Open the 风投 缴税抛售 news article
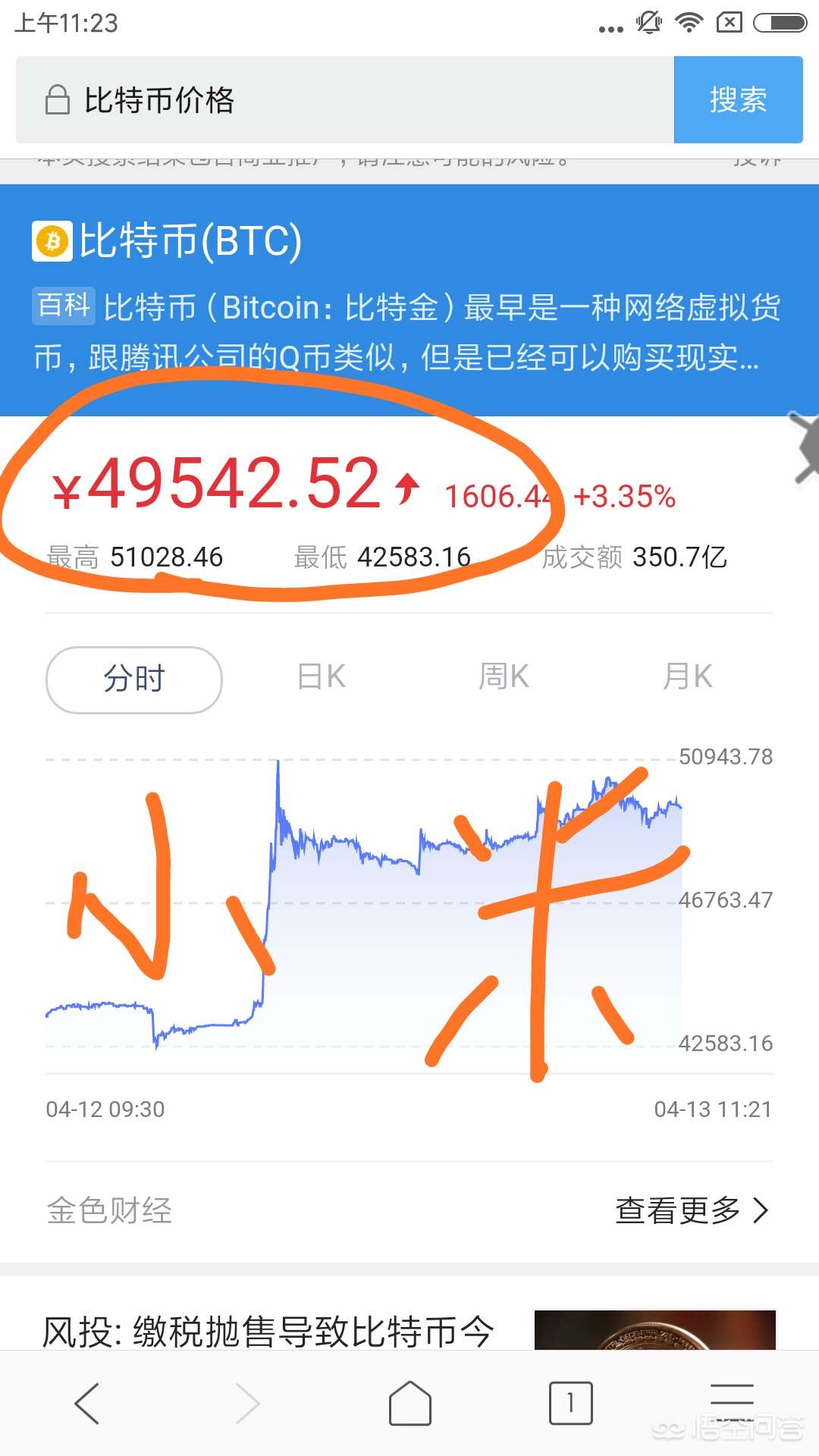Image resolution: width=819 pixels, height=1456 pixels. click(269, 1331)
